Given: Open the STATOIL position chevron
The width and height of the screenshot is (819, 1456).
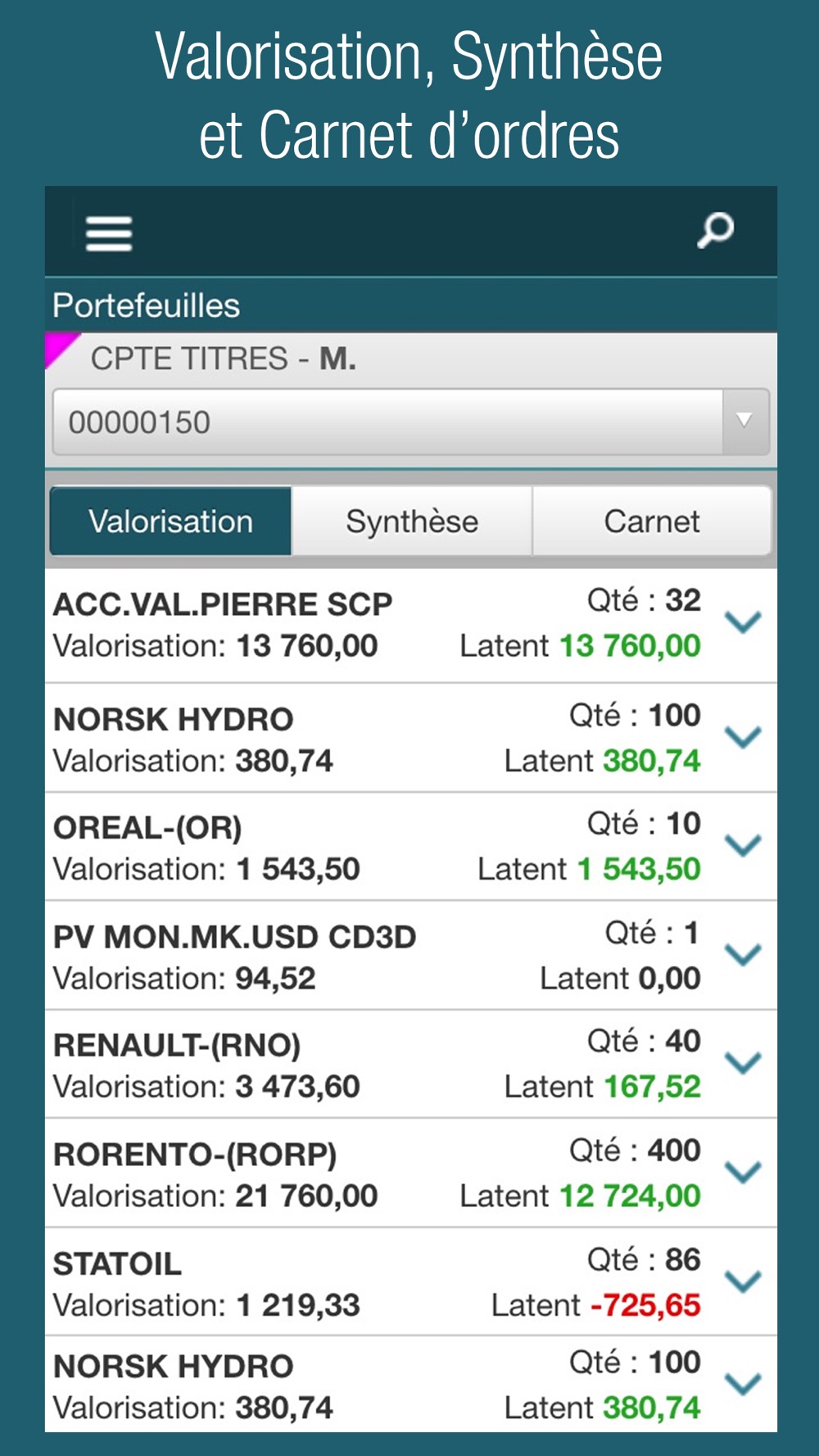Looking at the screenshot, I should pos(744,1281).
